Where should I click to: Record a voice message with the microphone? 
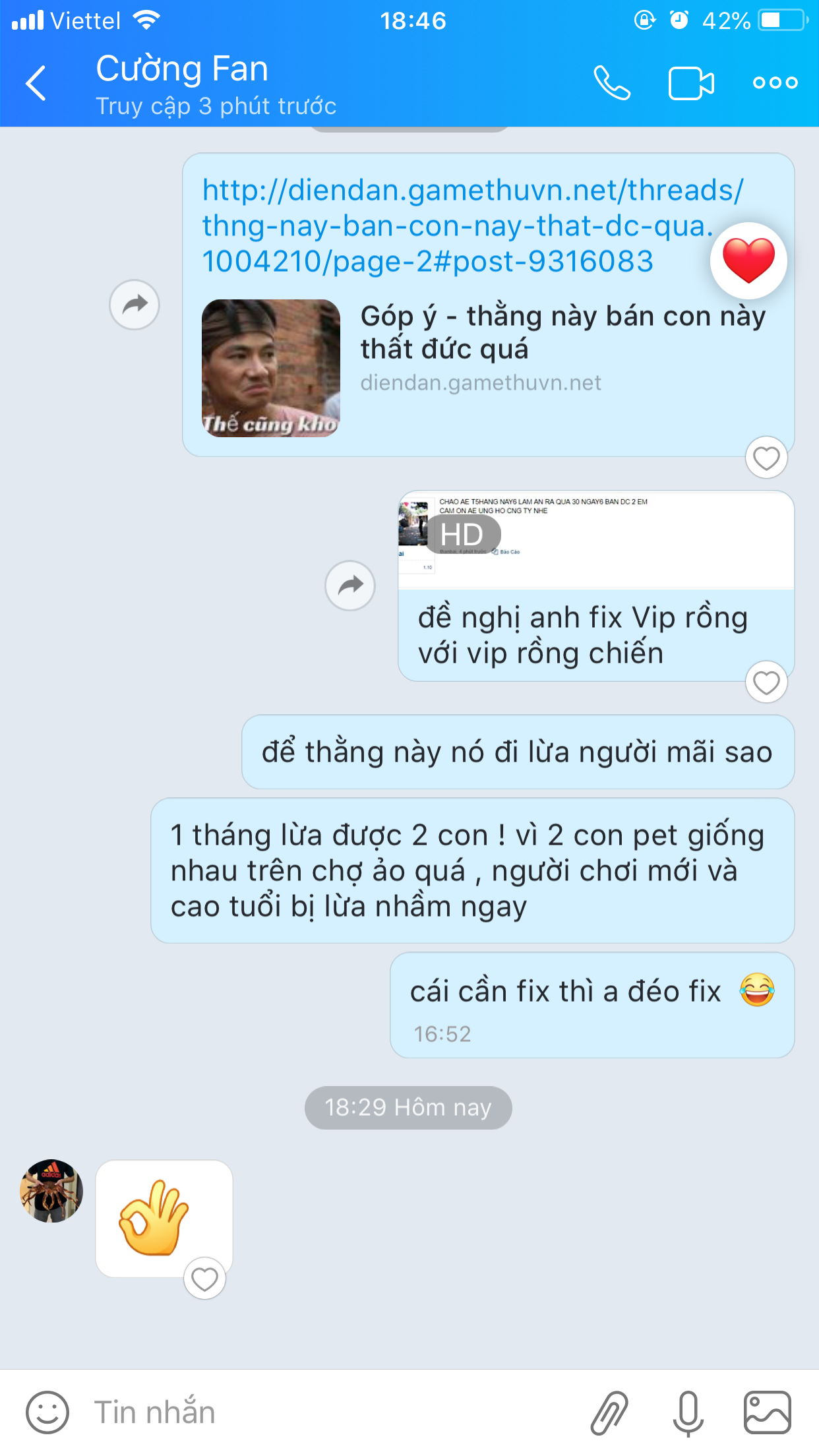pyautogui.click(x=688, y=1412)
